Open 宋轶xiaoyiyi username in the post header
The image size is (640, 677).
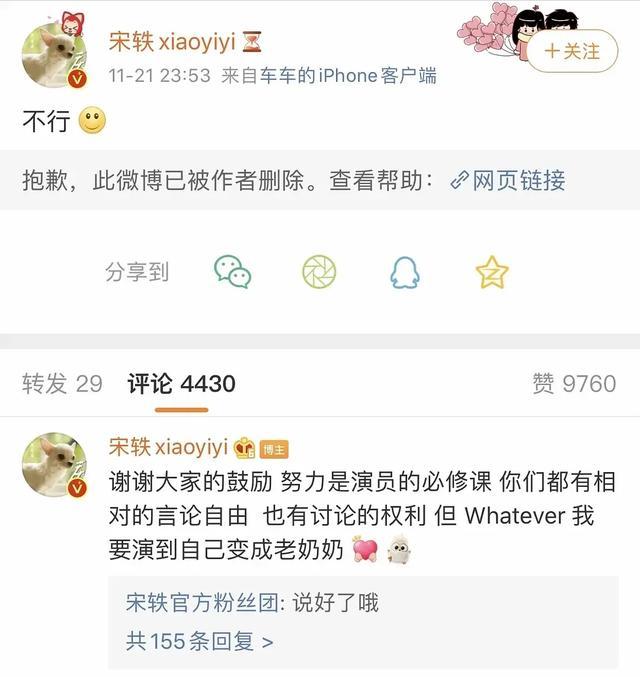(171, 41)
